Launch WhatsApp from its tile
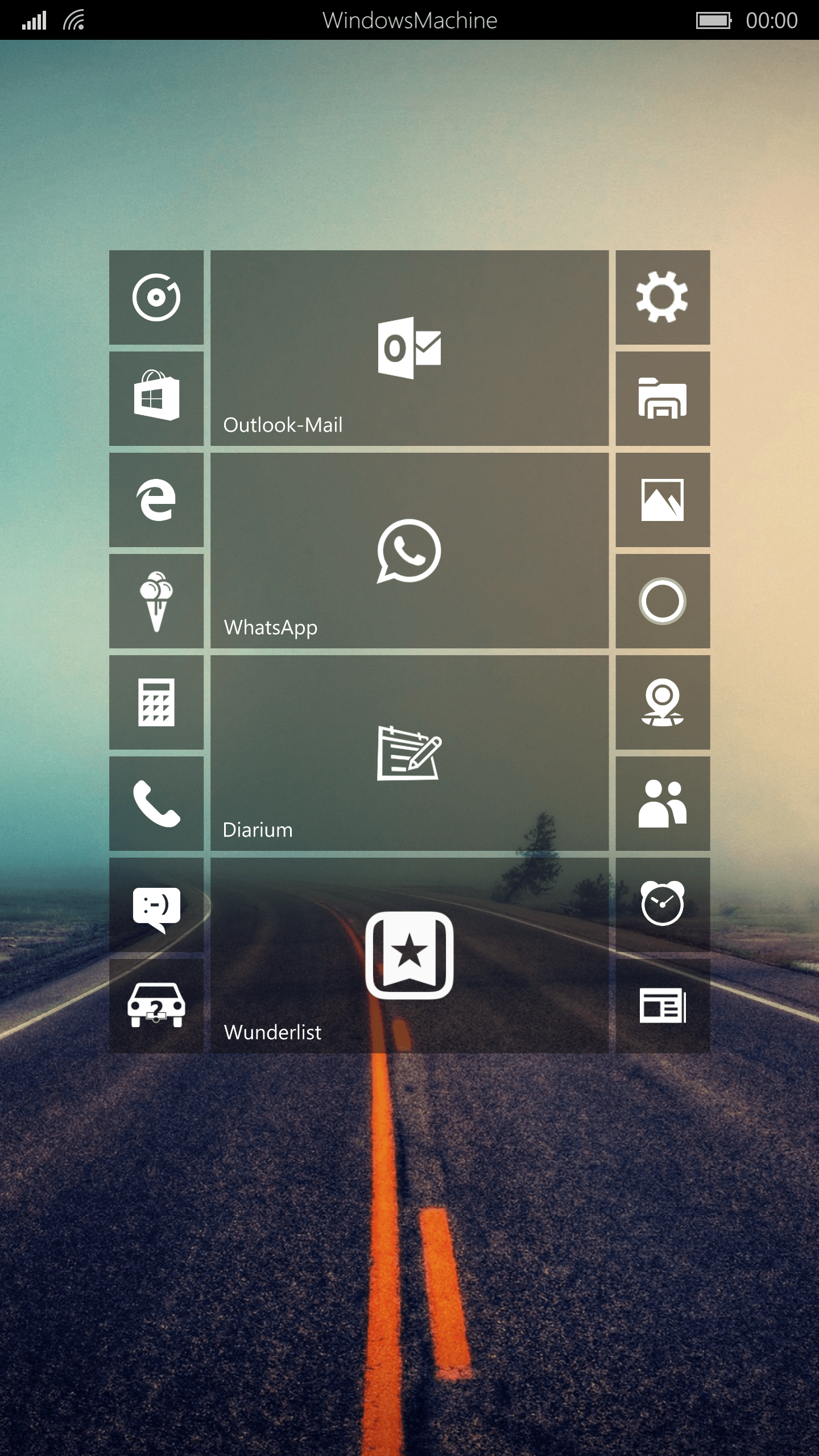The width and height of the screenshot is (819, 1456). (x=409, y=551)
